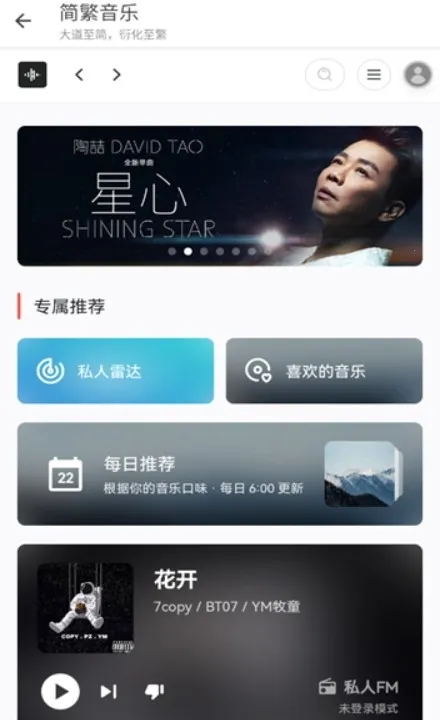Tap the sound wave logo icon
Screen dimensions: 440x720
pyautogui.click(x=32, y=74)
